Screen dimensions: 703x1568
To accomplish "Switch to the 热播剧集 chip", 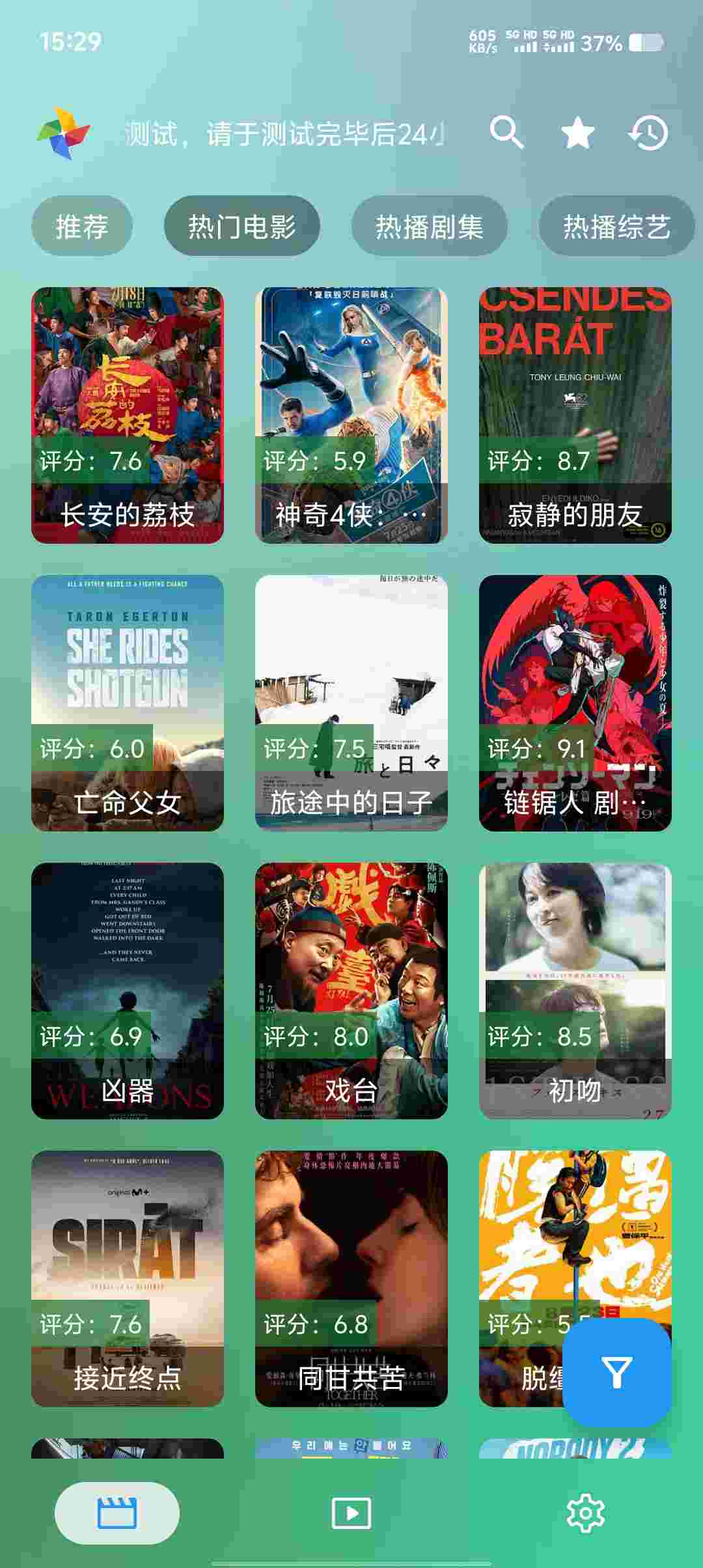I will (x=429, y=227).
